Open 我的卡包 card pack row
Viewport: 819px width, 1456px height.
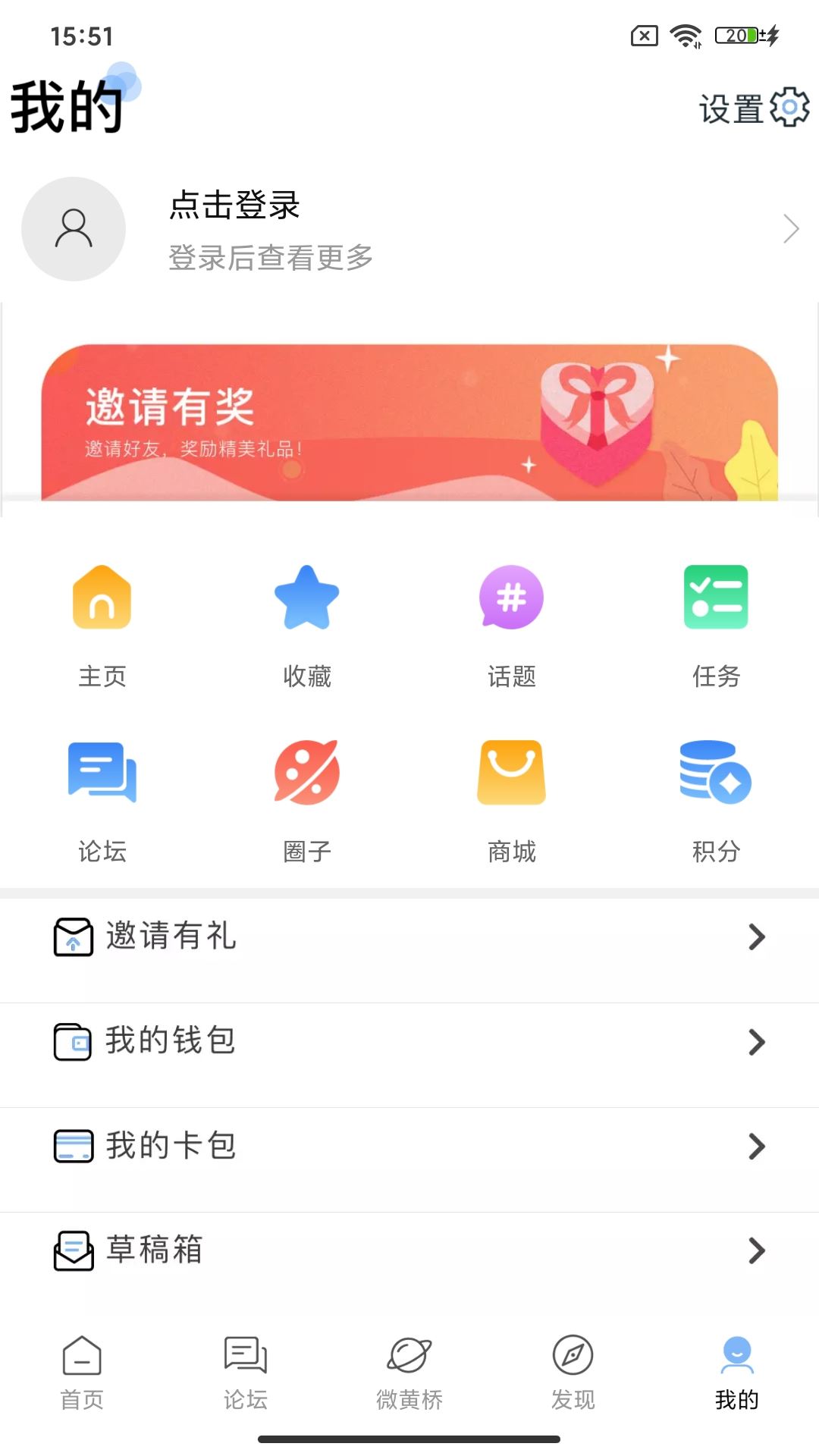[x=409, y=1146]
